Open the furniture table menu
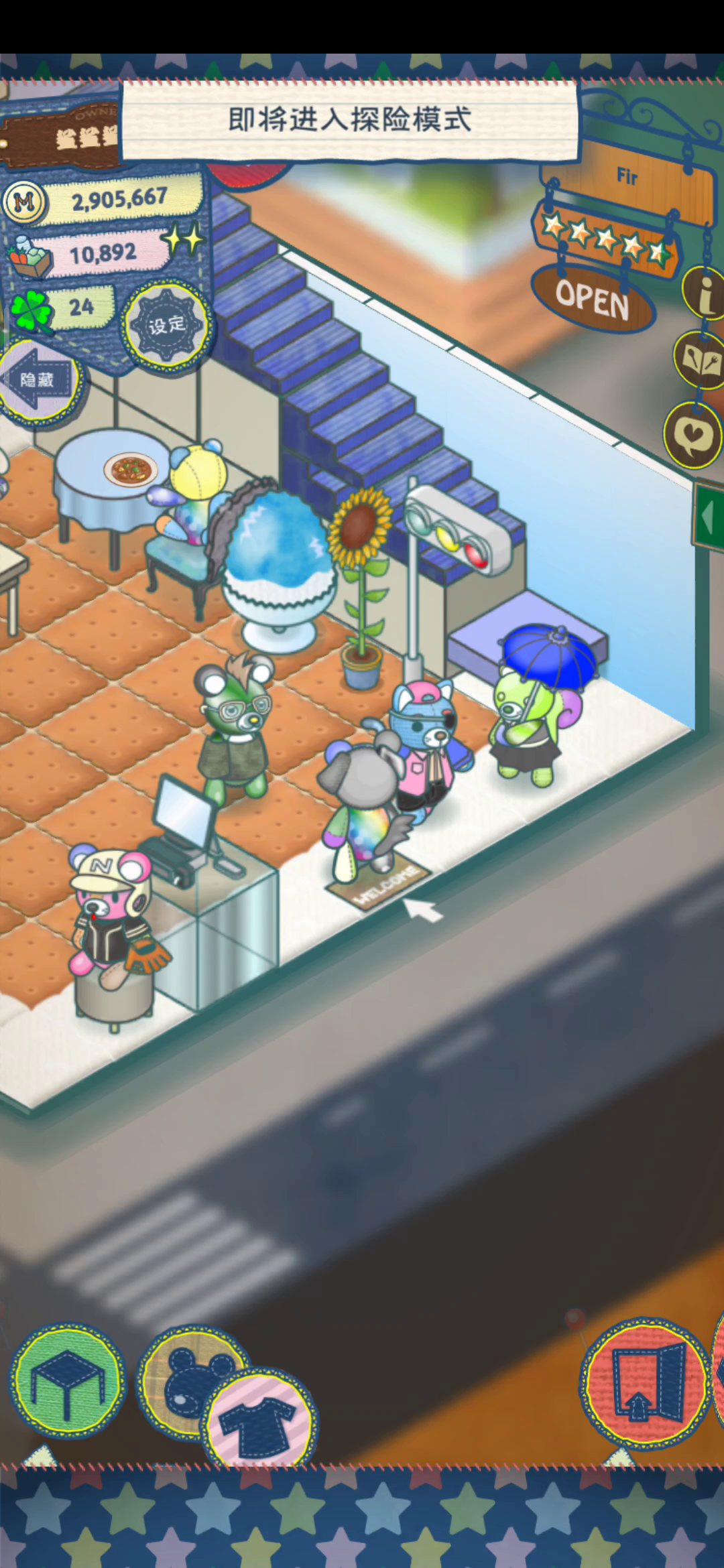 [67, 1380]
